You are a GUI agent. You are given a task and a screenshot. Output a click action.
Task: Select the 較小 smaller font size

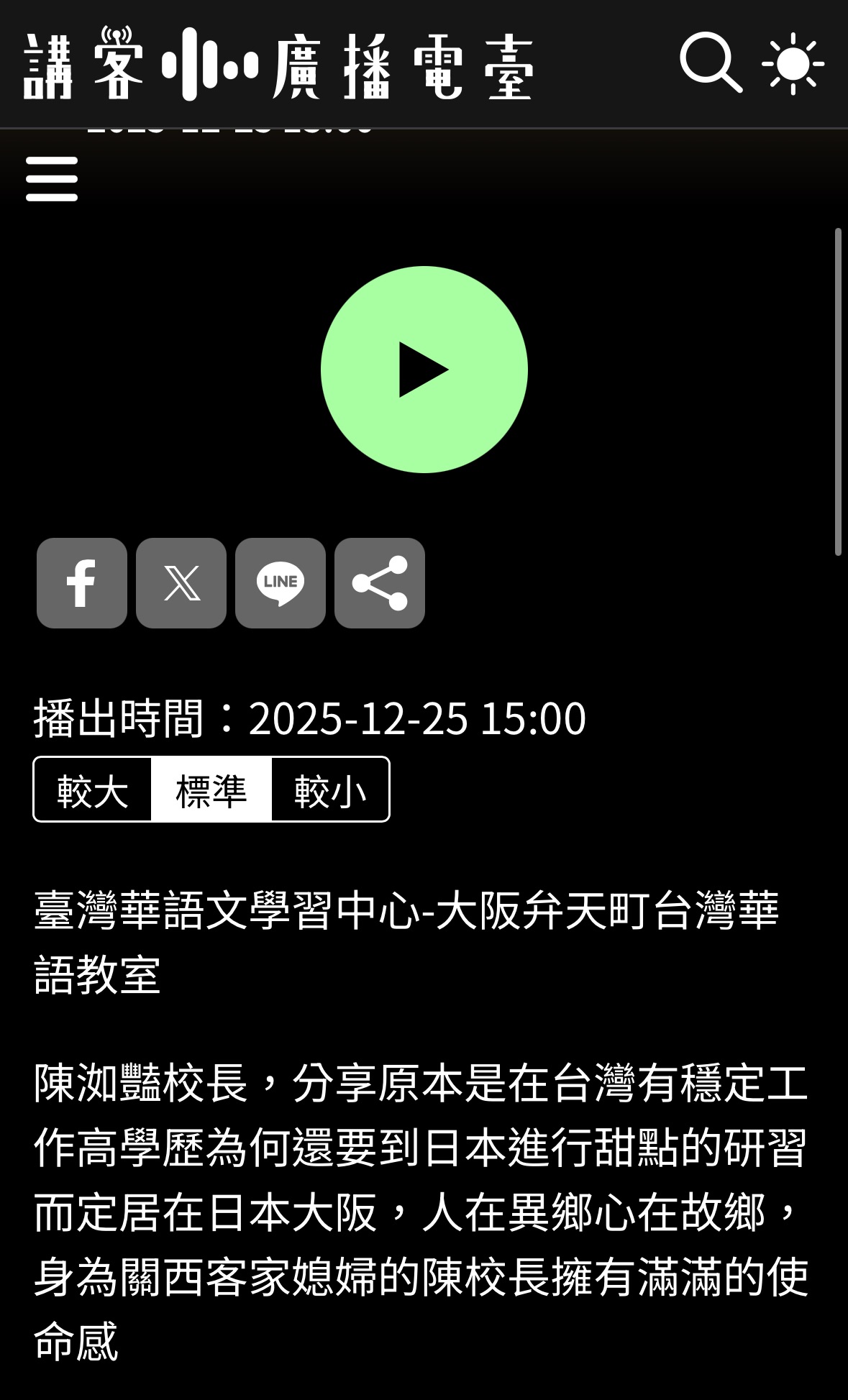[x=330, y=790]
